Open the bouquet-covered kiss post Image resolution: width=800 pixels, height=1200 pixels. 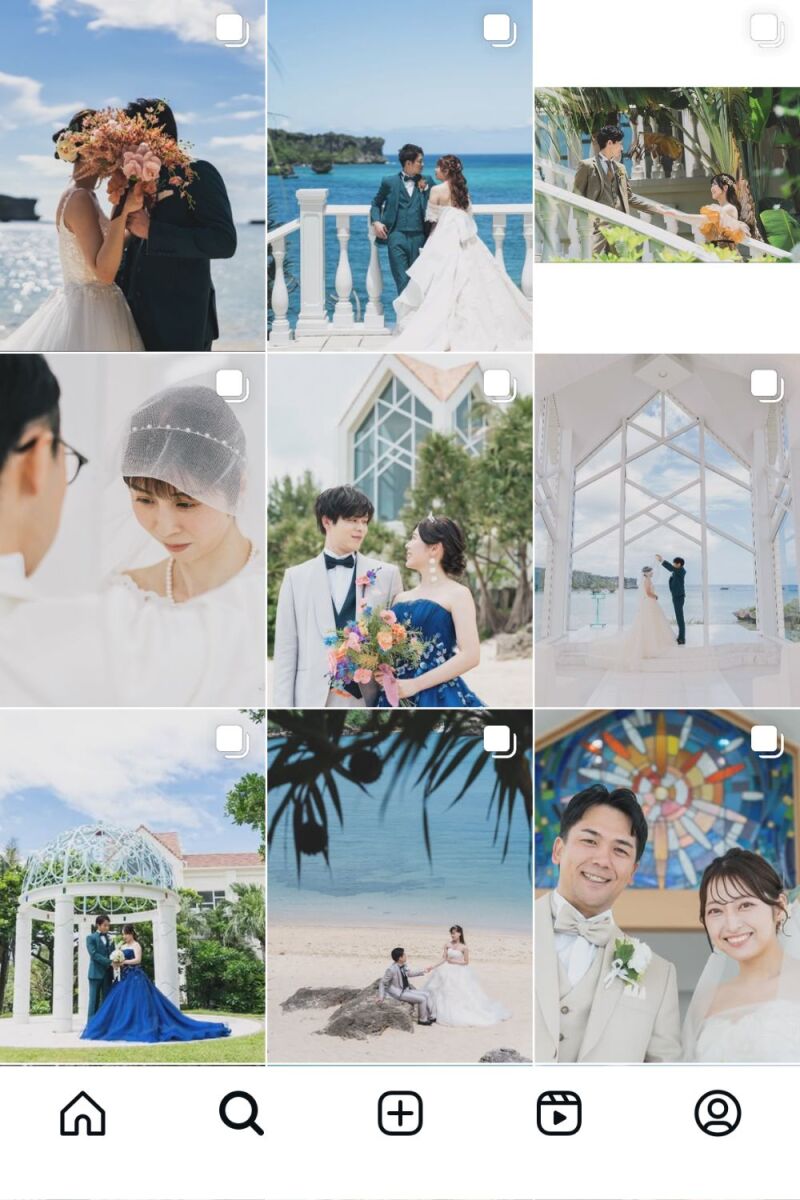[132, 175]
